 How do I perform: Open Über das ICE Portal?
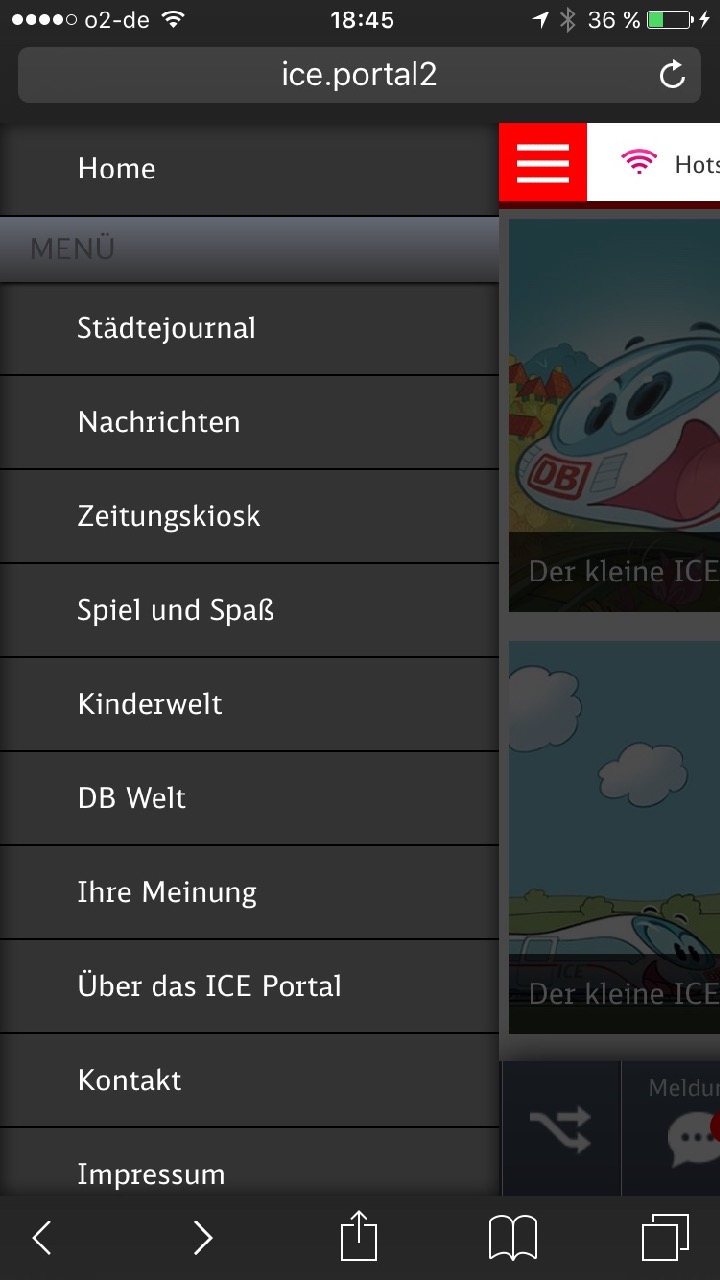tap(249, 987)
